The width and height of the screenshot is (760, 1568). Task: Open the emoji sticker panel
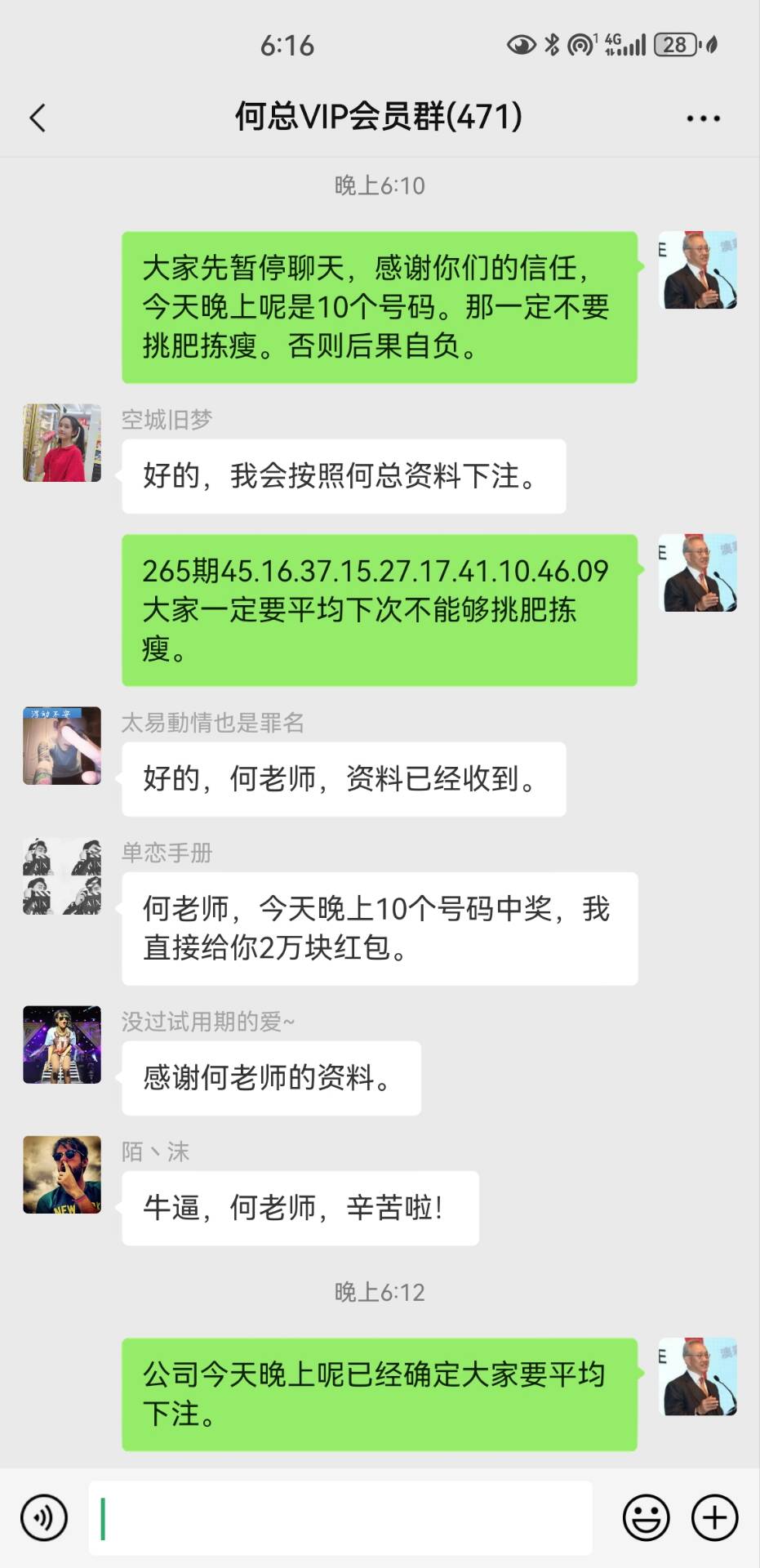[x=646, y=1517]
